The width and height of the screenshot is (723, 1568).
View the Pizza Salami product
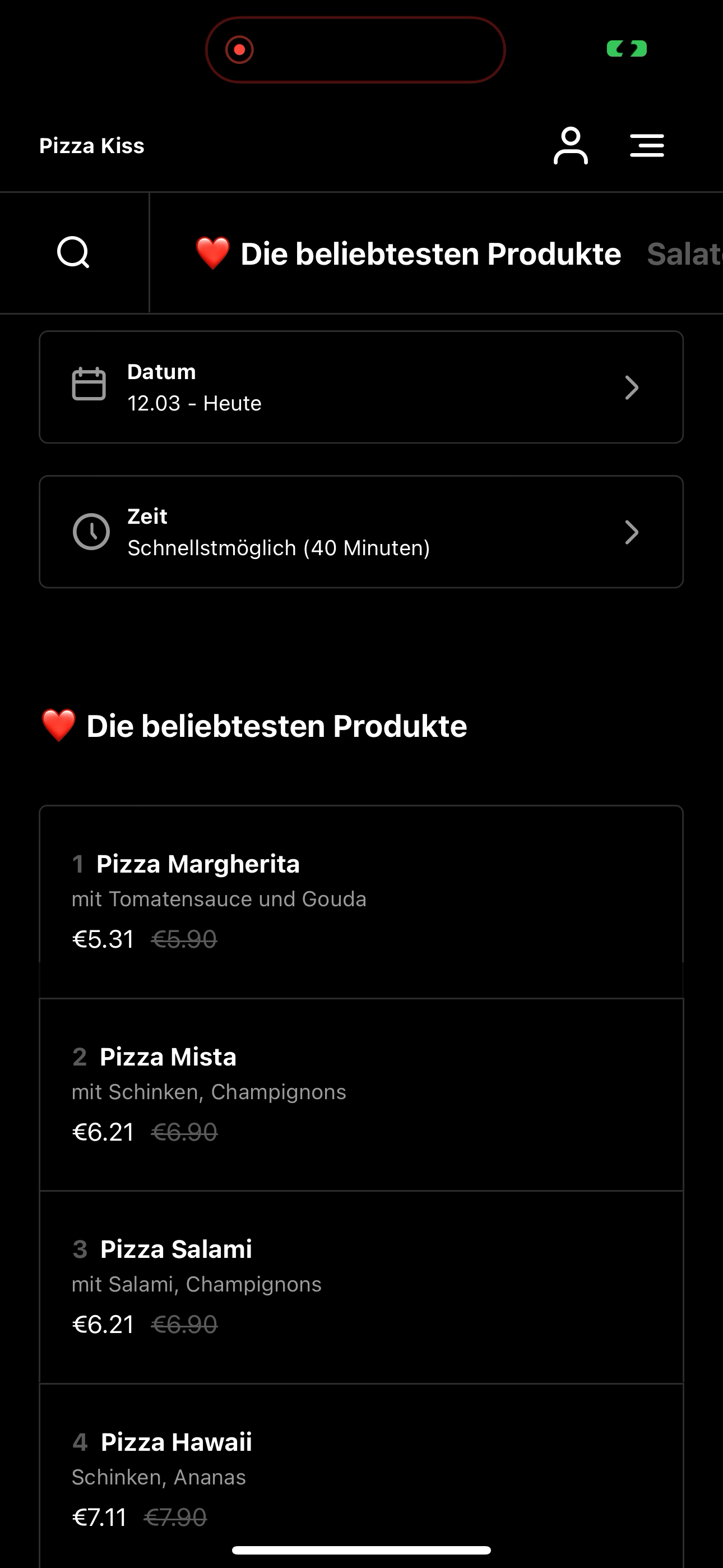coord(361,1286)
